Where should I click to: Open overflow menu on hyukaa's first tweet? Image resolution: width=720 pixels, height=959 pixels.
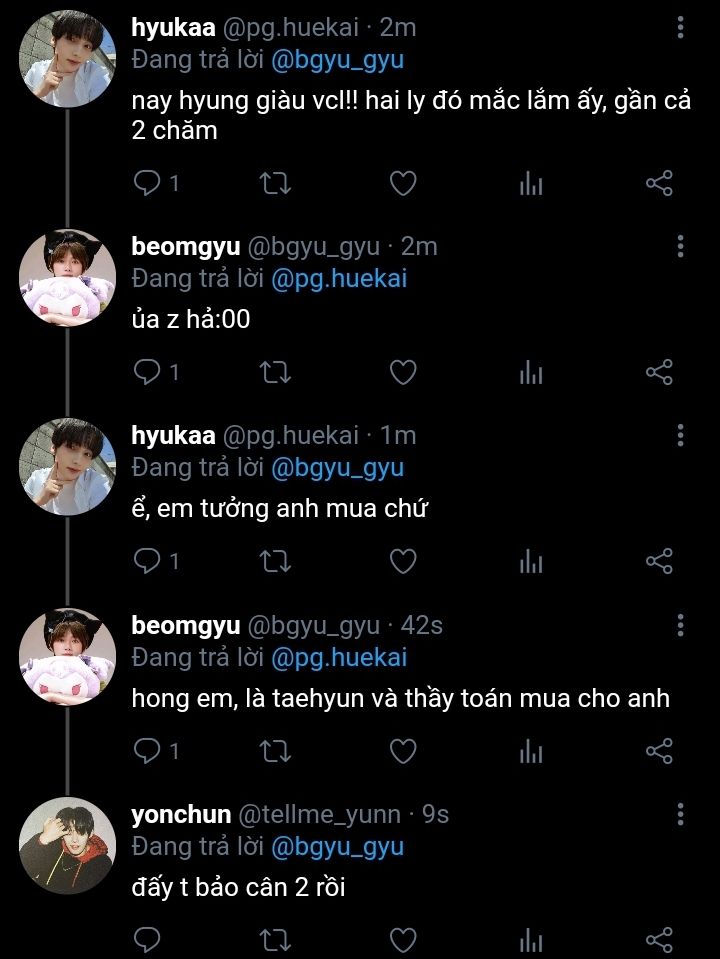(x=680, y=27)
